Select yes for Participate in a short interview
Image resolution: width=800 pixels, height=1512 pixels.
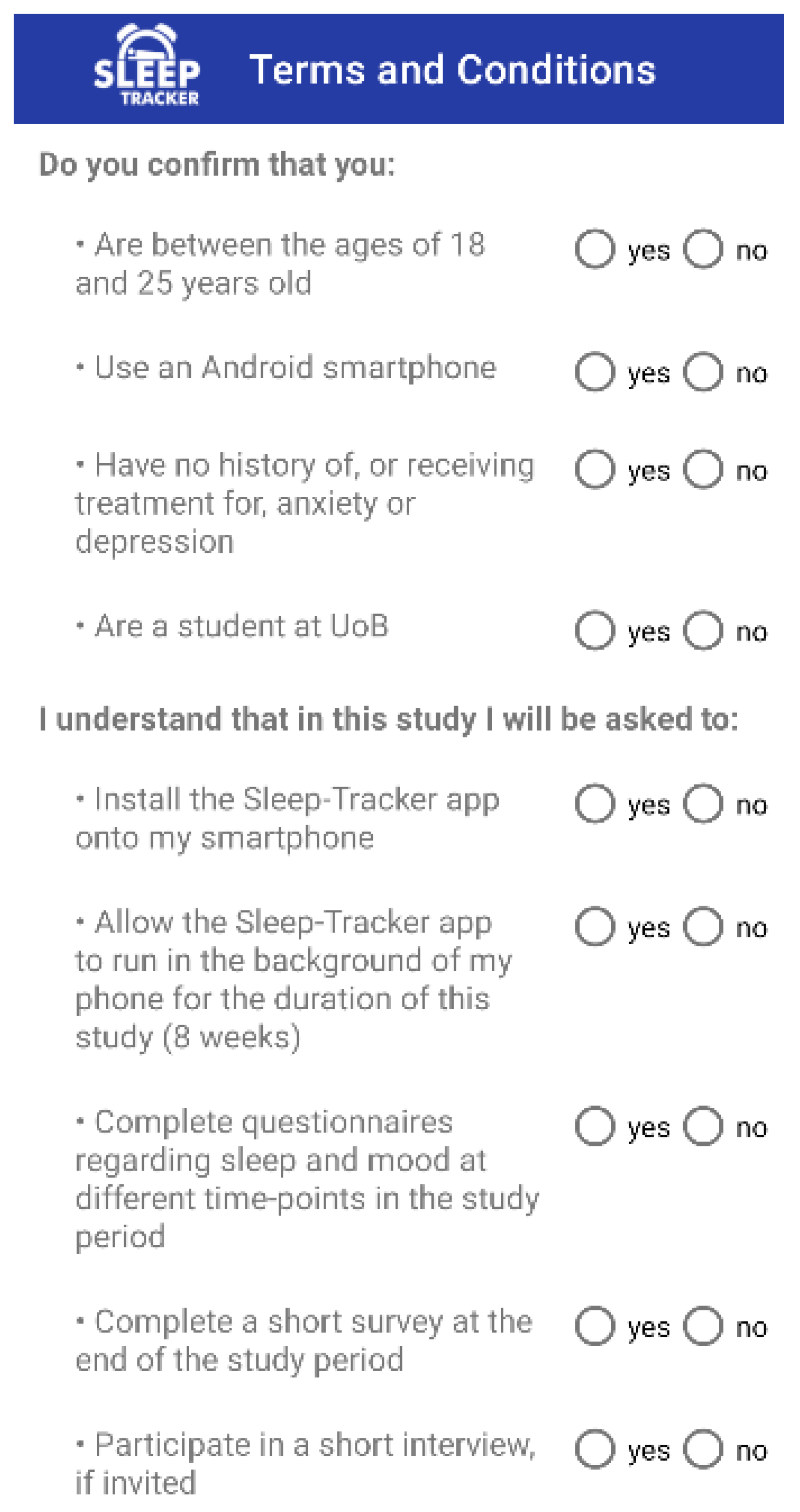tap(595, 1449)
